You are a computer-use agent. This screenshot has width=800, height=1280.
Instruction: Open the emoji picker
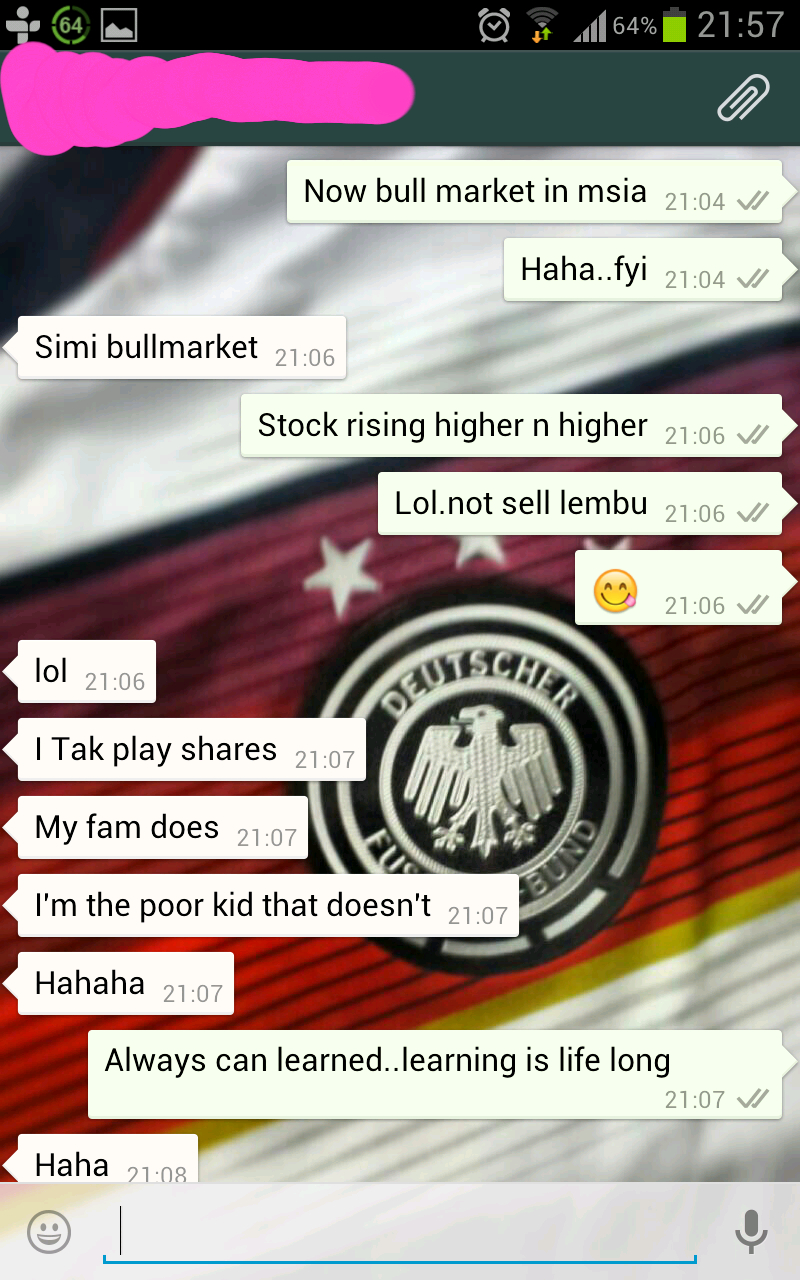[x=49, y=1231]
